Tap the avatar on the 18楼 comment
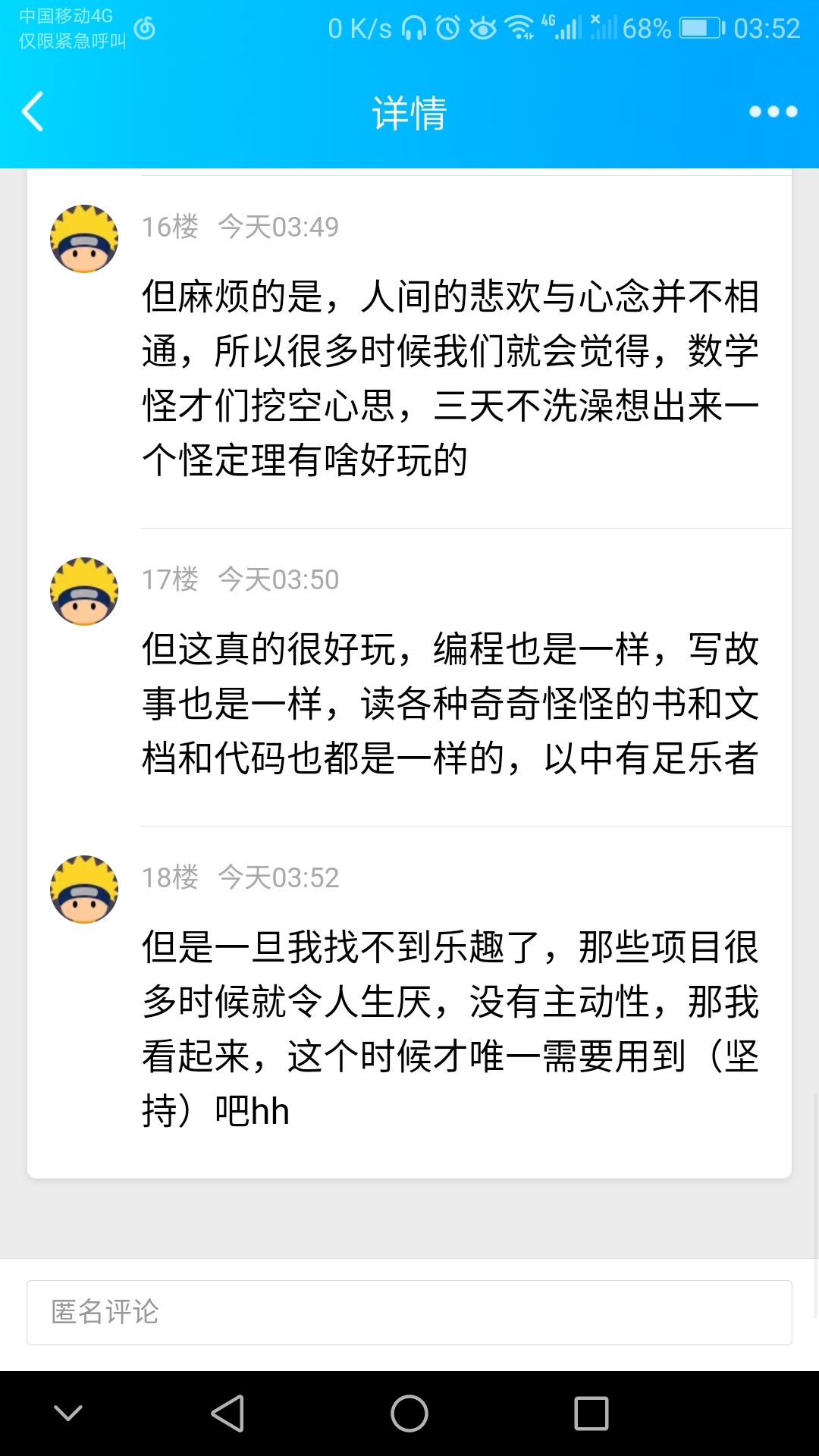The image size is (819, 1456). (x=84, y=890)
